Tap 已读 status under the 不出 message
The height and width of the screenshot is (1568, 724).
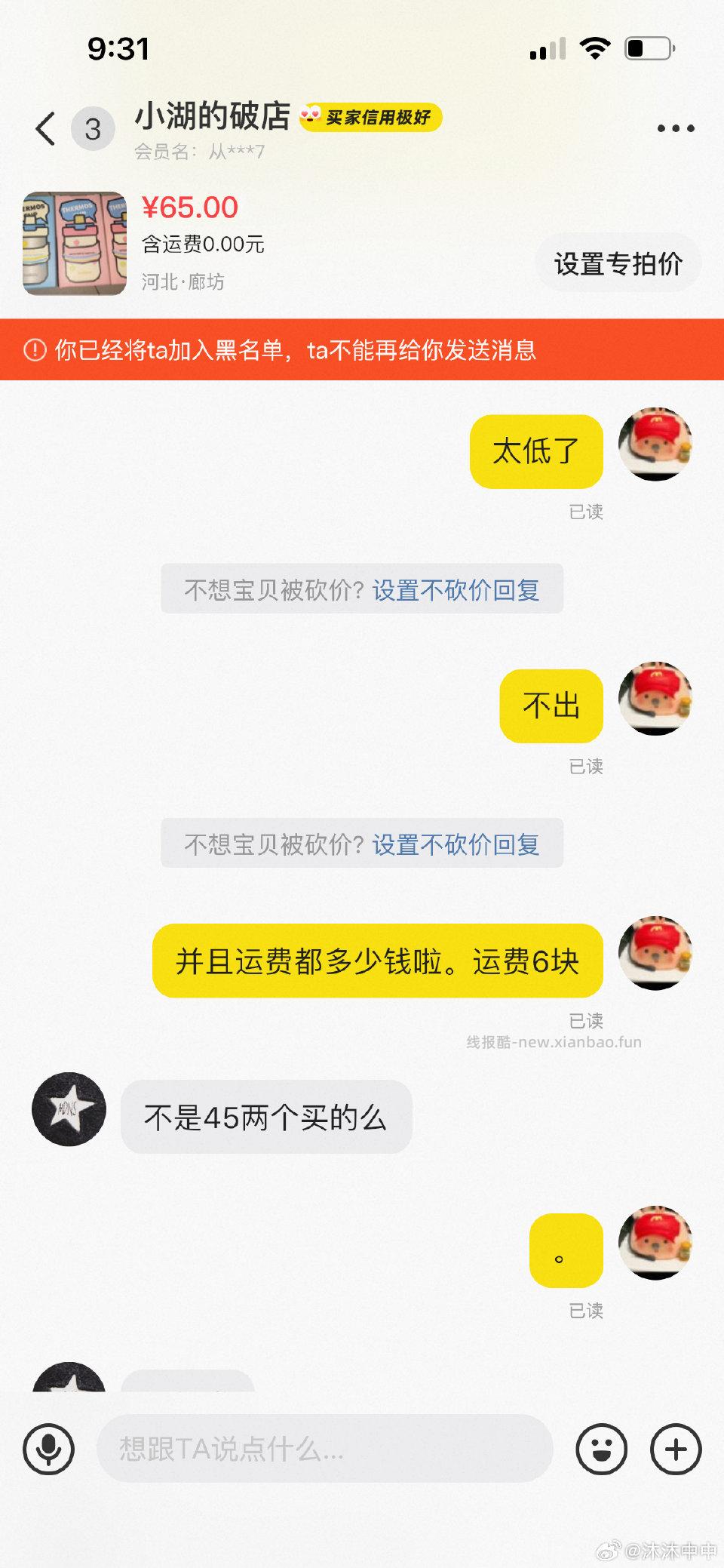coord(586,766)
